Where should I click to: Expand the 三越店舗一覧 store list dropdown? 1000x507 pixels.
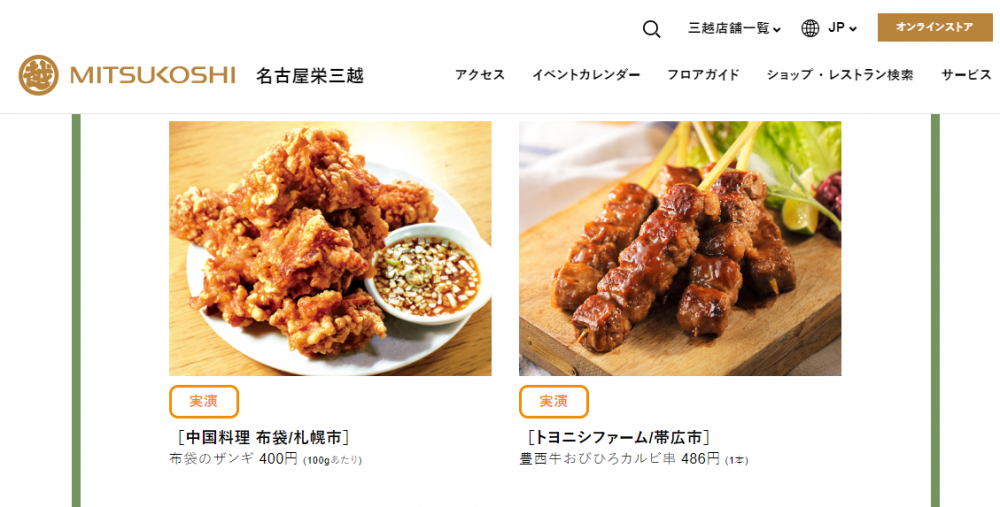pyautogui.click(x=734, y=28)
